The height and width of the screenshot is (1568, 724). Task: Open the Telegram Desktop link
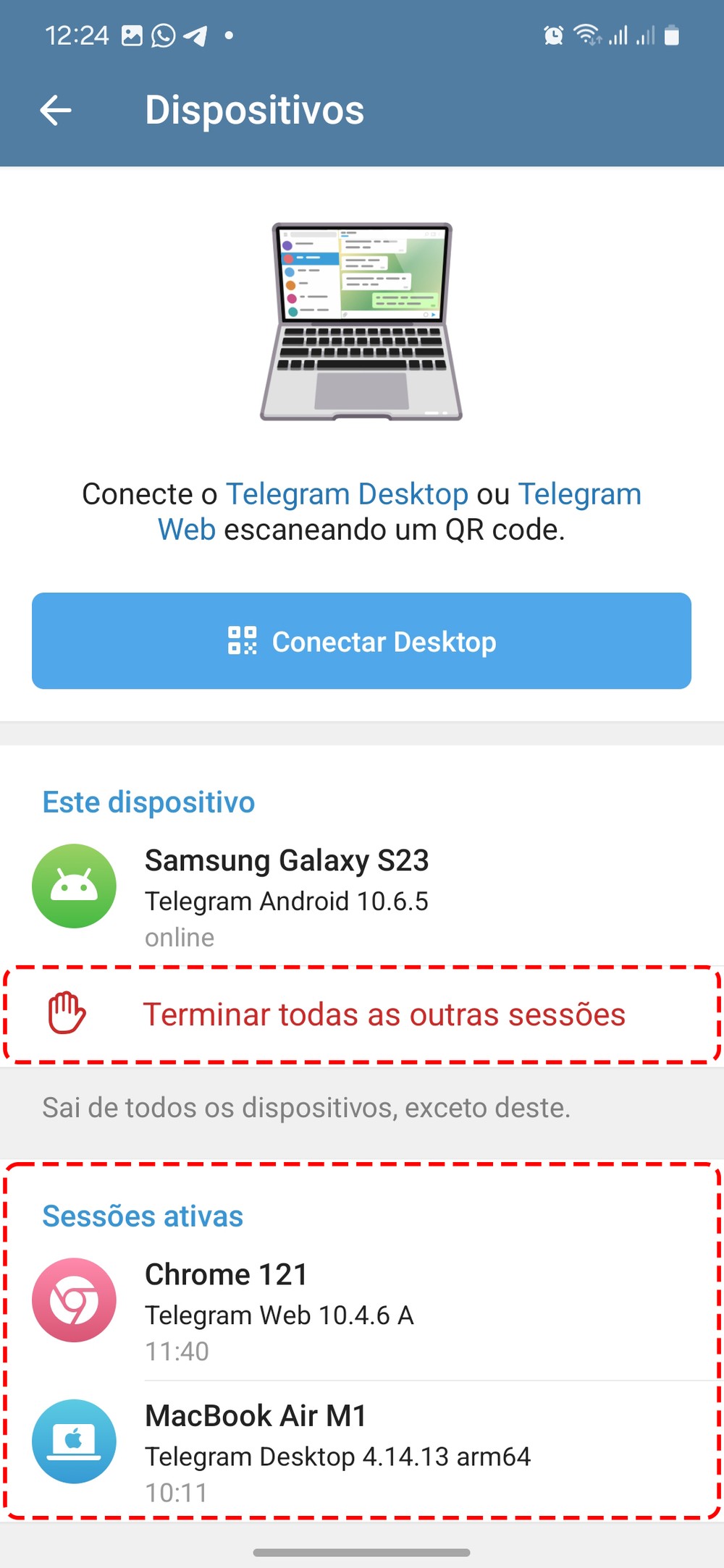[348, 494]
